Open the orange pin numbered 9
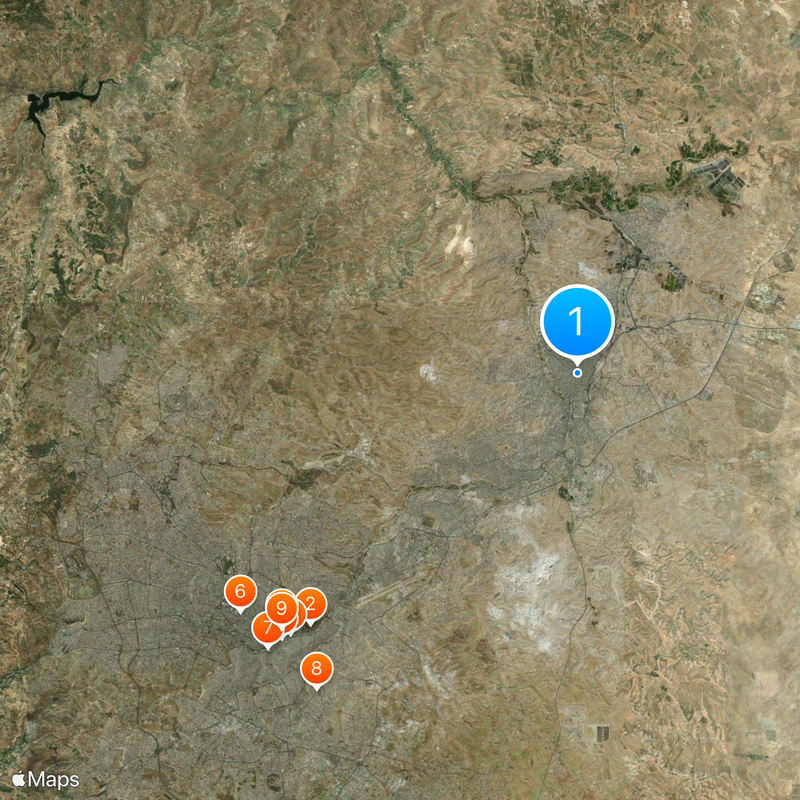This screenshot has width=800, height=800. pos(282,607)
